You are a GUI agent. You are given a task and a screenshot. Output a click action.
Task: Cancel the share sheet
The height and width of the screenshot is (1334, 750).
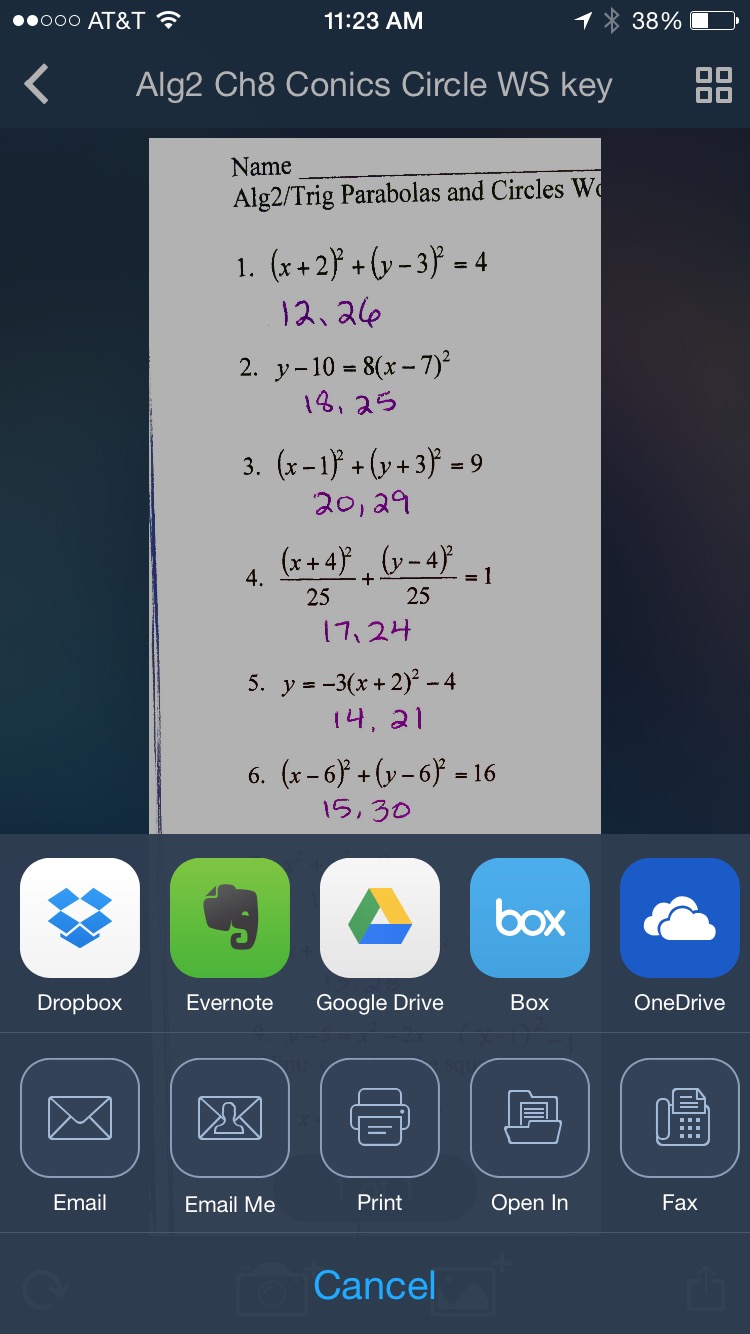pyautogui.click(x=375, y=1285)
